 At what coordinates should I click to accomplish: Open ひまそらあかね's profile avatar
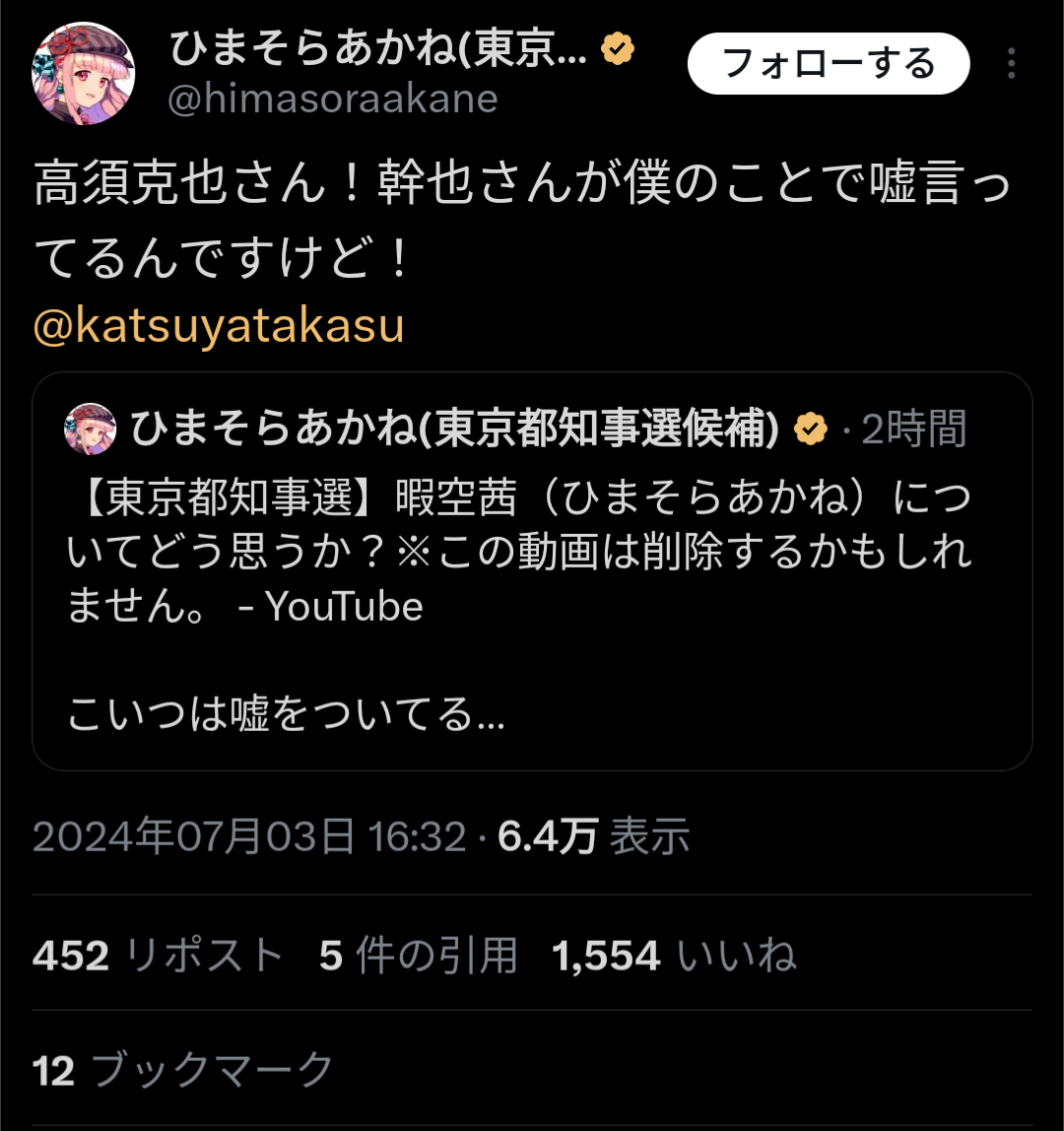coord(84,74)
